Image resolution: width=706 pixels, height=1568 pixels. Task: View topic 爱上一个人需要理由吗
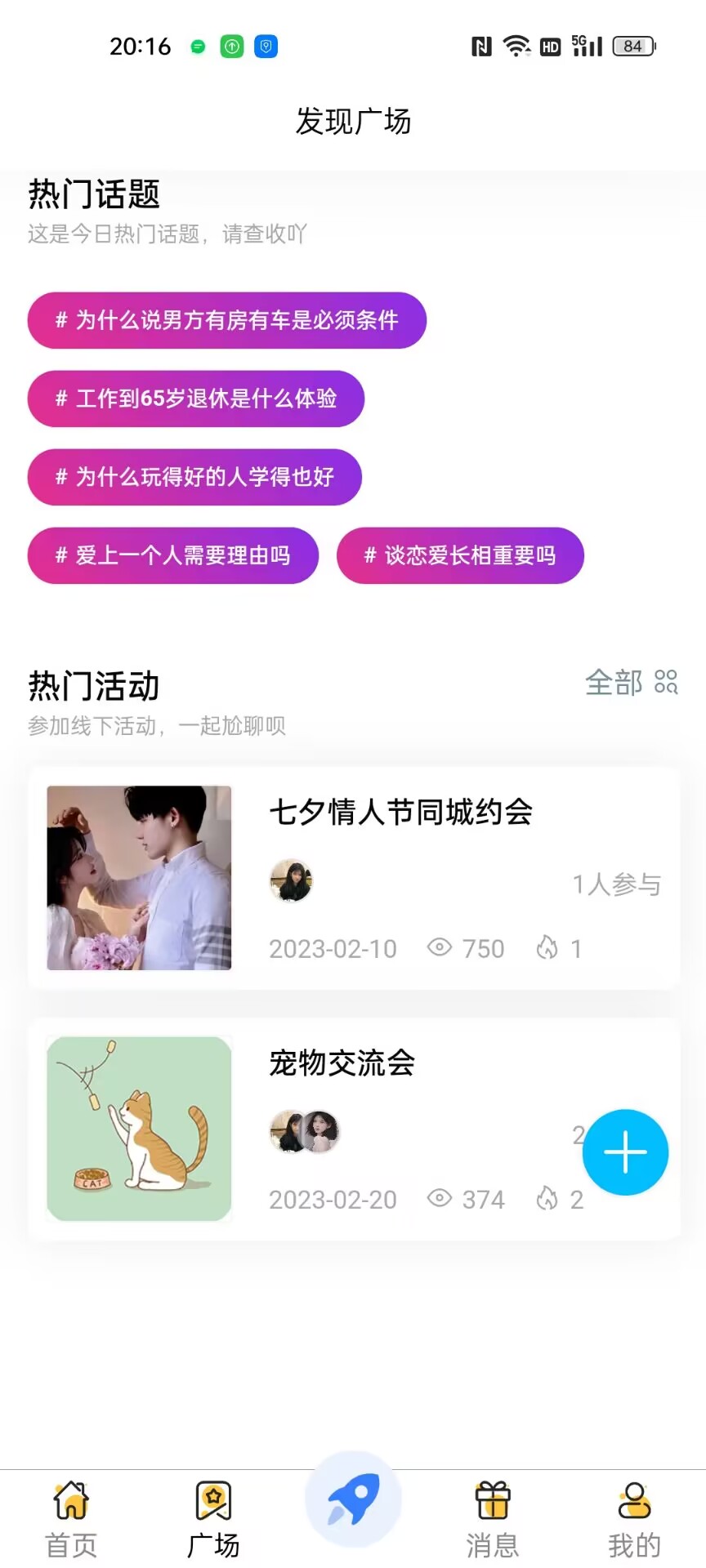[172, 555]
